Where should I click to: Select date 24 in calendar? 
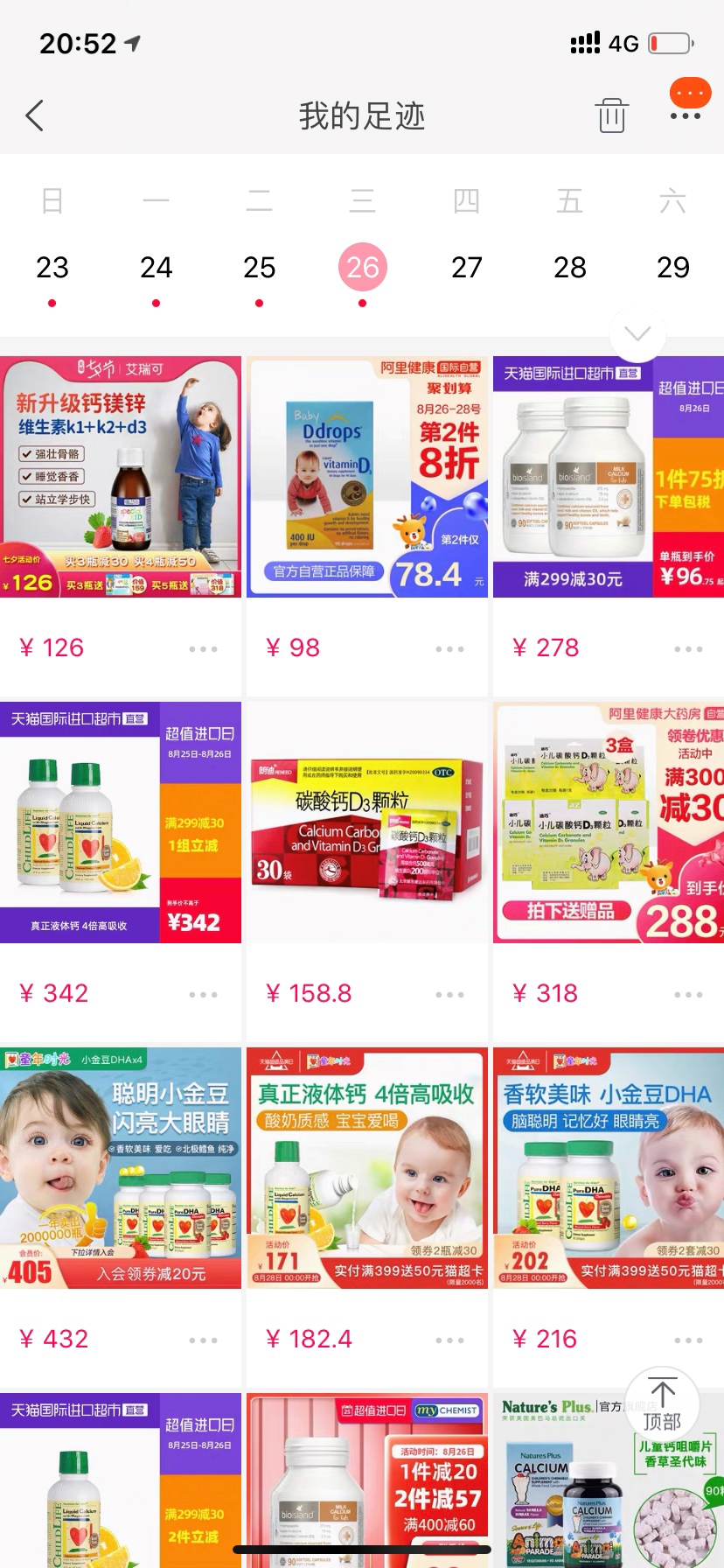pyautogui.click(x=156, y=268)
